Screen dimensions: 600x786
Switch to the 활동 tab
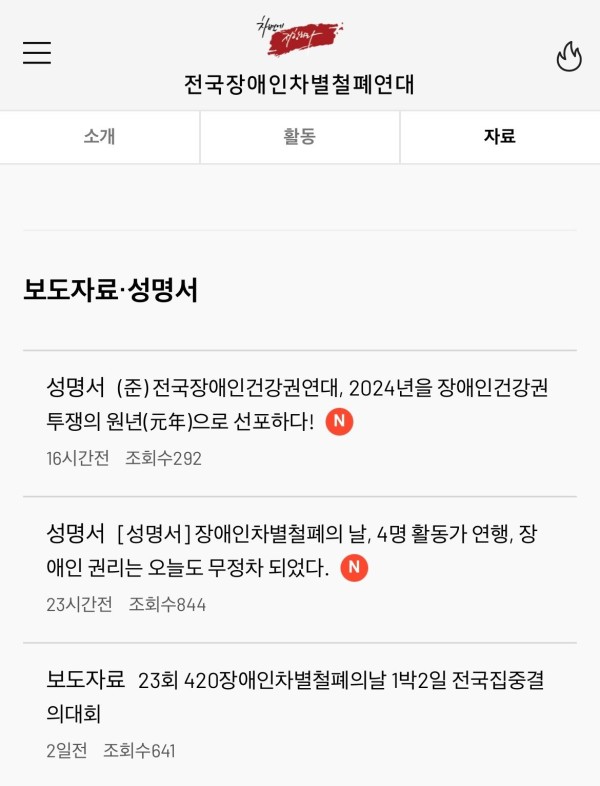point(299,137)
